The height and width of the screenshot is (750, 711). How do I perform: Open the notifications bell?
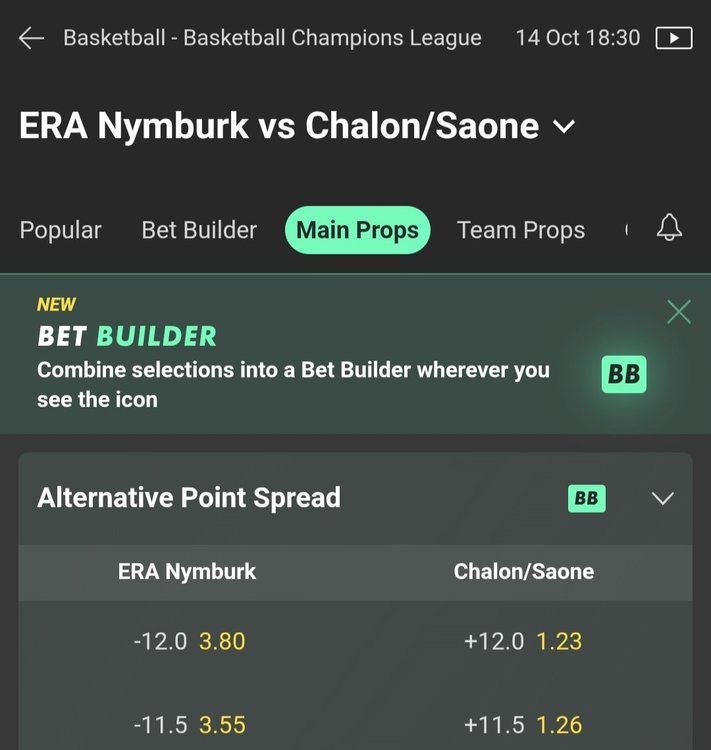tap(669, 229)
